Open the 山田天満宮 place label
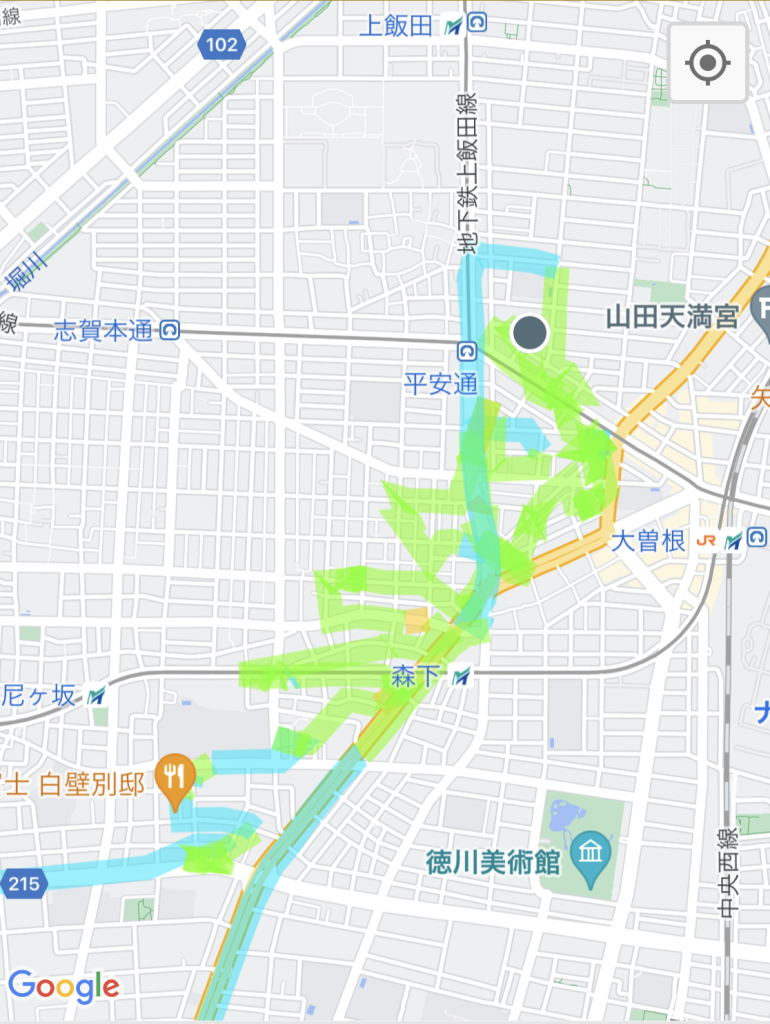The image size is (770, 1024). (x=672, y=317)
